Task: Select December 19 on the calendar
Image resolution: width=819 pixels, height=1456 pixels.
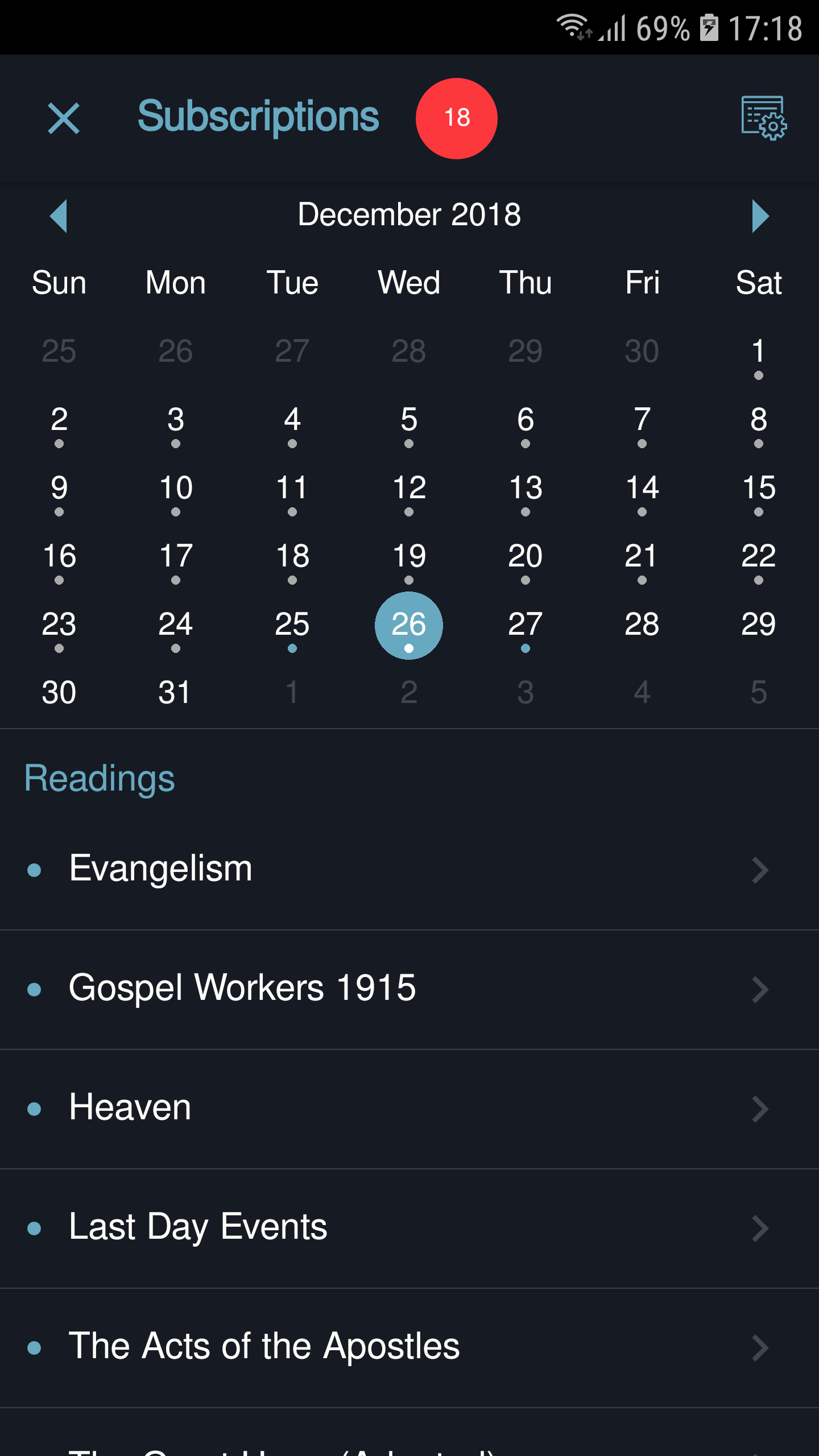Action: (409, 557)
